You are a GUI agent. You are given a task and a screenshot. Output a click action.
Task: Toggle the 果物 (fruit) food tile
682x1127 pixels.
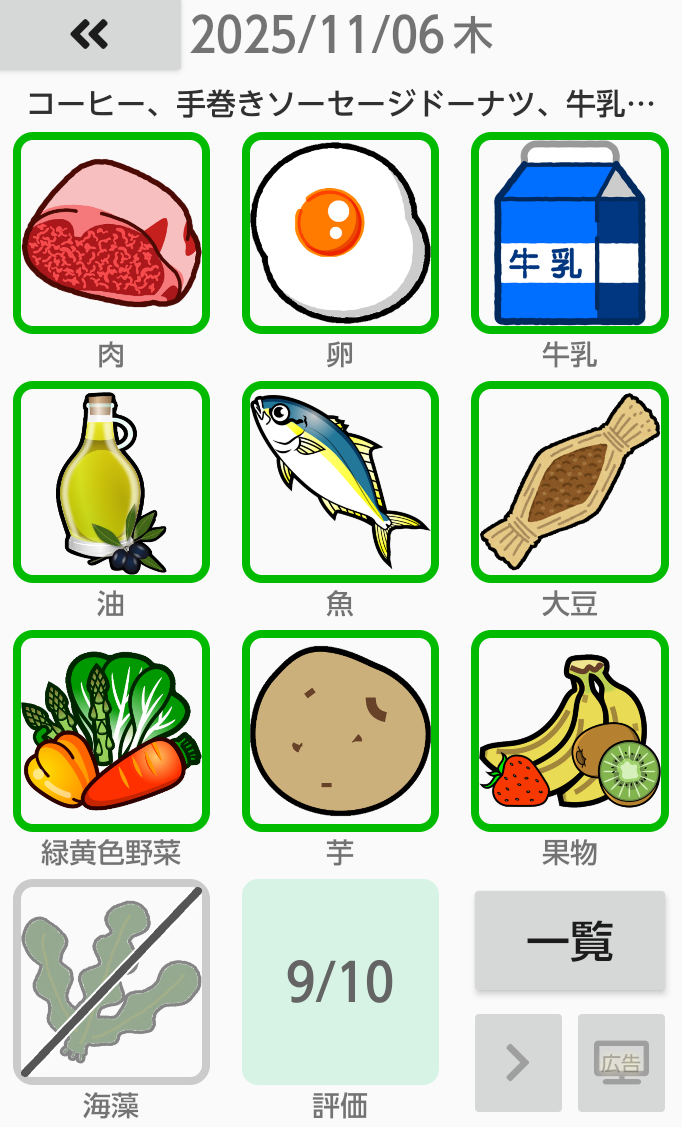[x=569, y=731]
